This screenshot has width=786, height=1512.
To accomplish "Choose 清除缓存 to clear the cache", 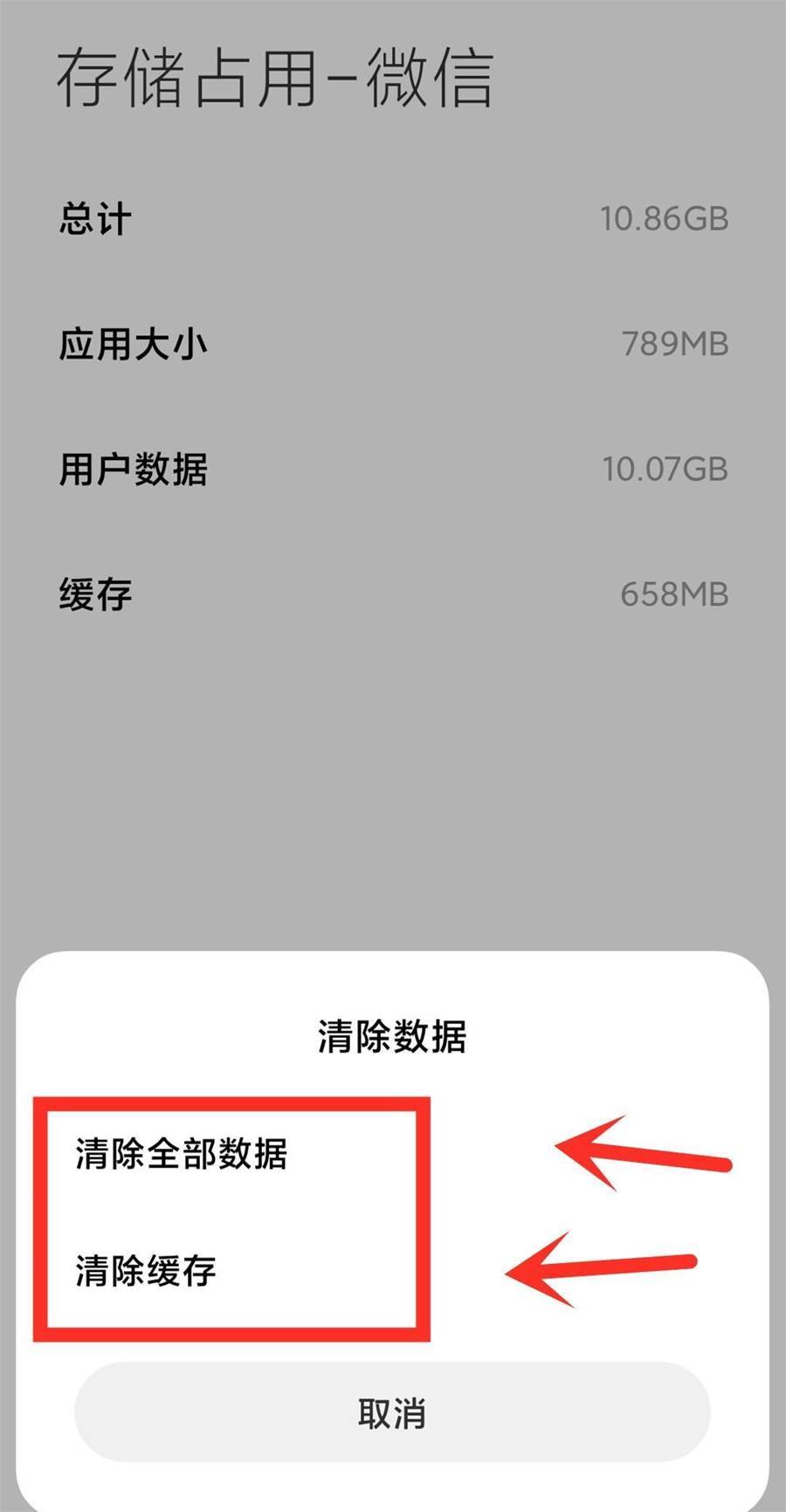I will [x=146, y=1270].
